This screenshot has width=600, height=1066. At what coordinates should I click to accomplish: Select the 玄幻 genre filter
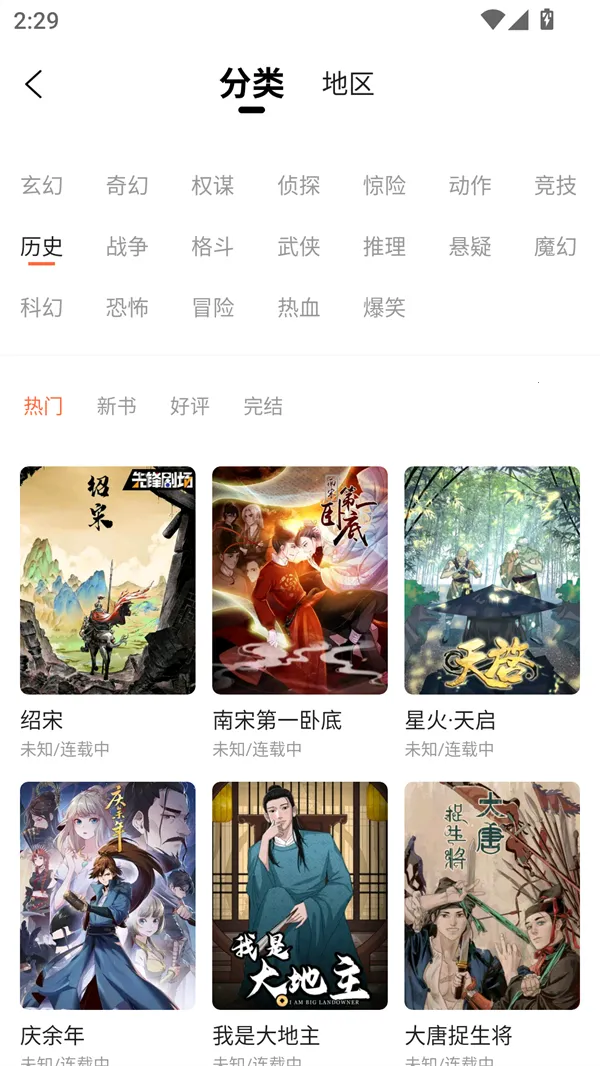coord(42,185)
